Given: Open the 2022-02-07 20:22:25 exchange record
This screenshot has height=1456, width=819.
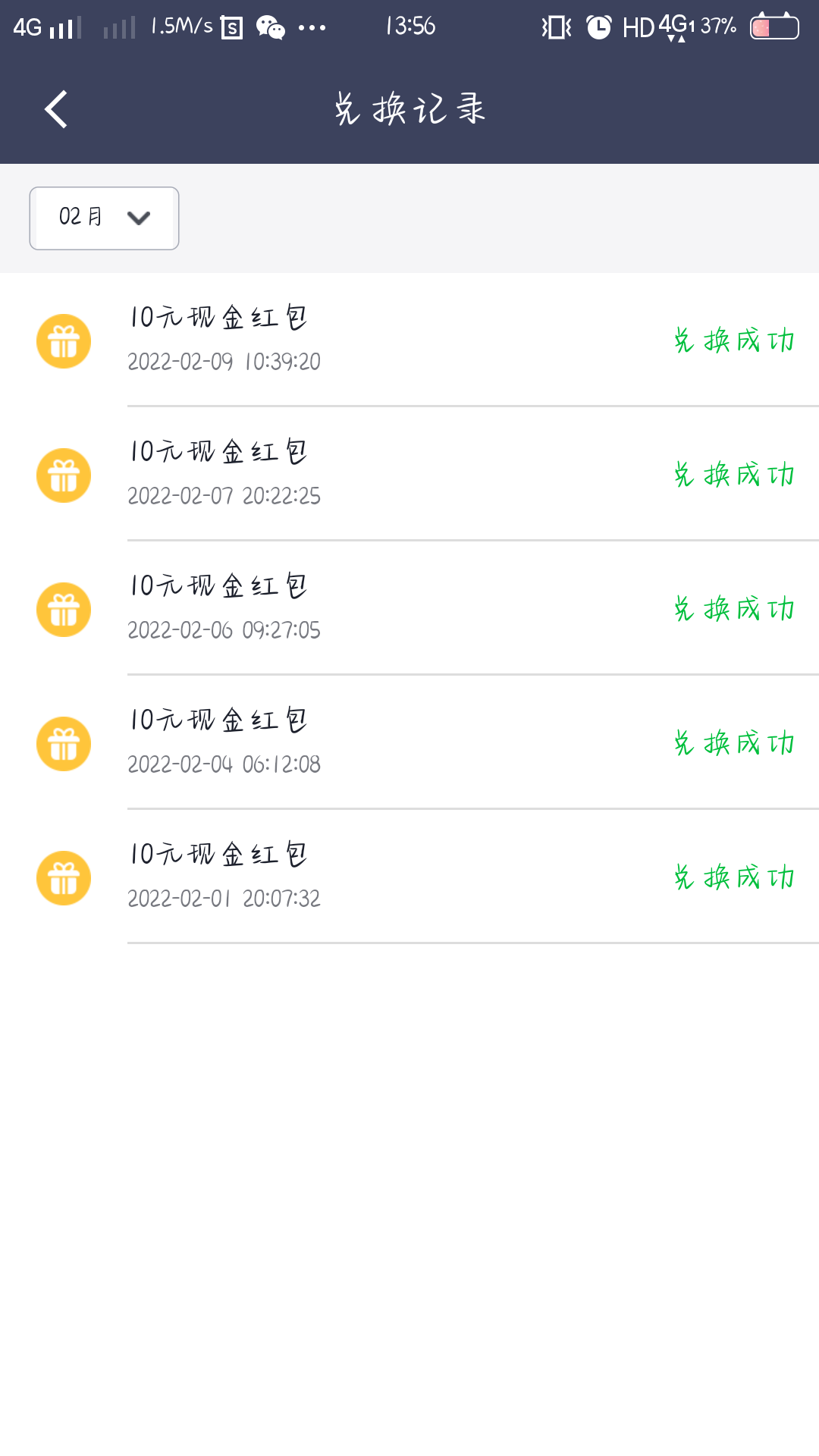Looking at the screenshot, I should [x=409, y=474].
